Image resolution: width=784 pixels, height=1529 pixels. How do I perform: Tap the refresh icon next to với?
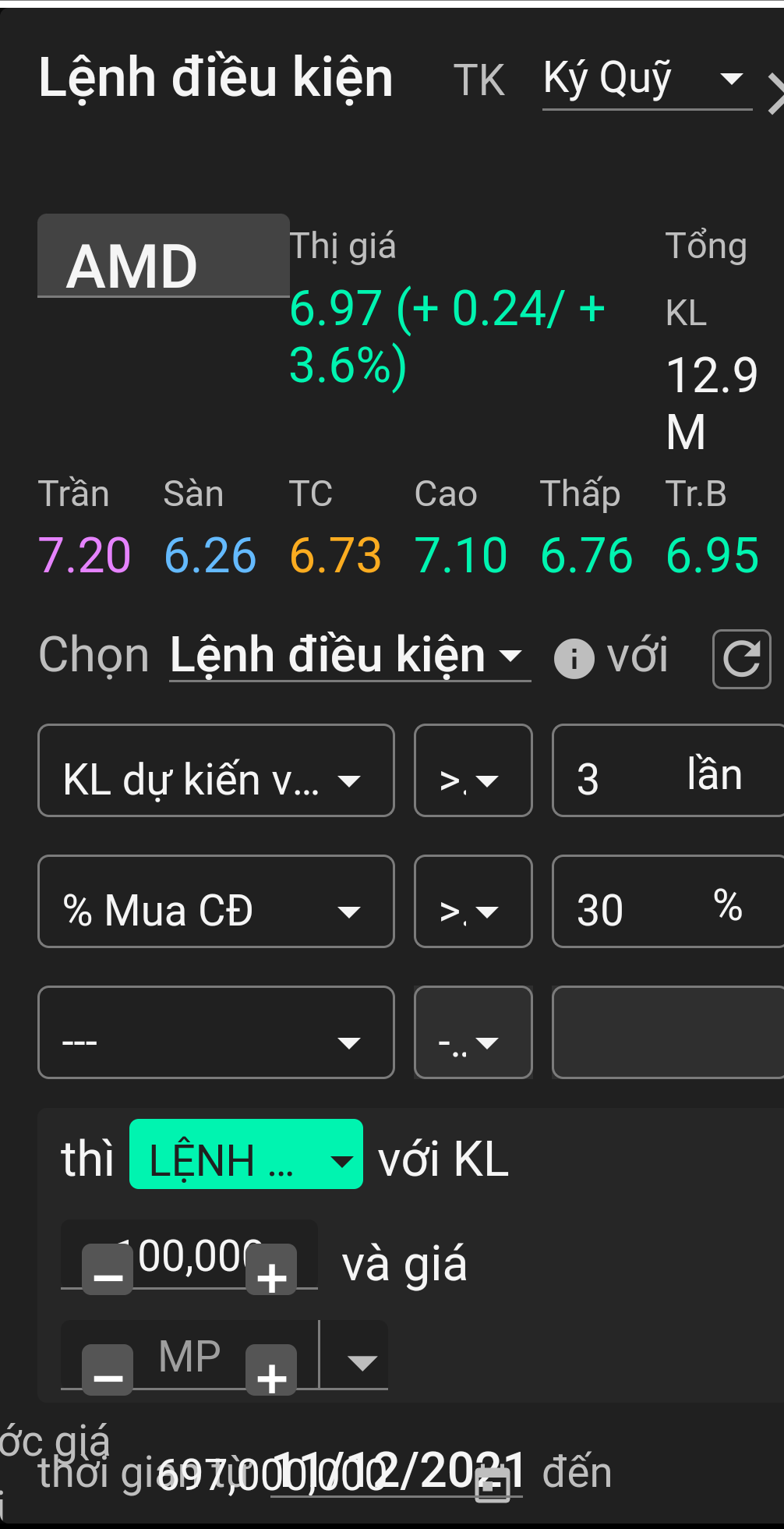click(x=741, y=659)
